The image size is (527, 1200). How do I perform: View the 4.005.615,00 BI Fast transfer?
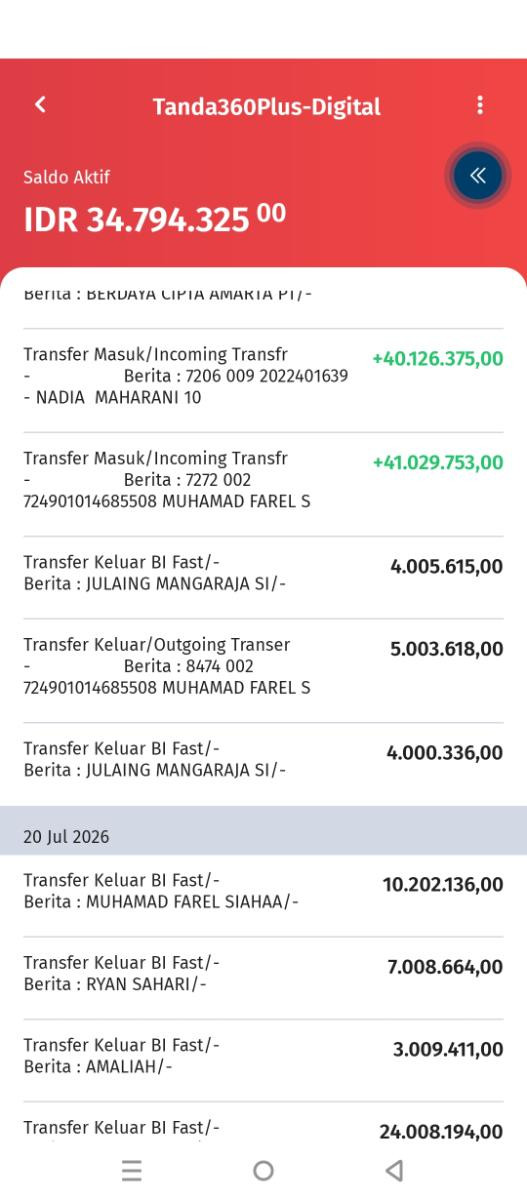(x=263, y=577)
